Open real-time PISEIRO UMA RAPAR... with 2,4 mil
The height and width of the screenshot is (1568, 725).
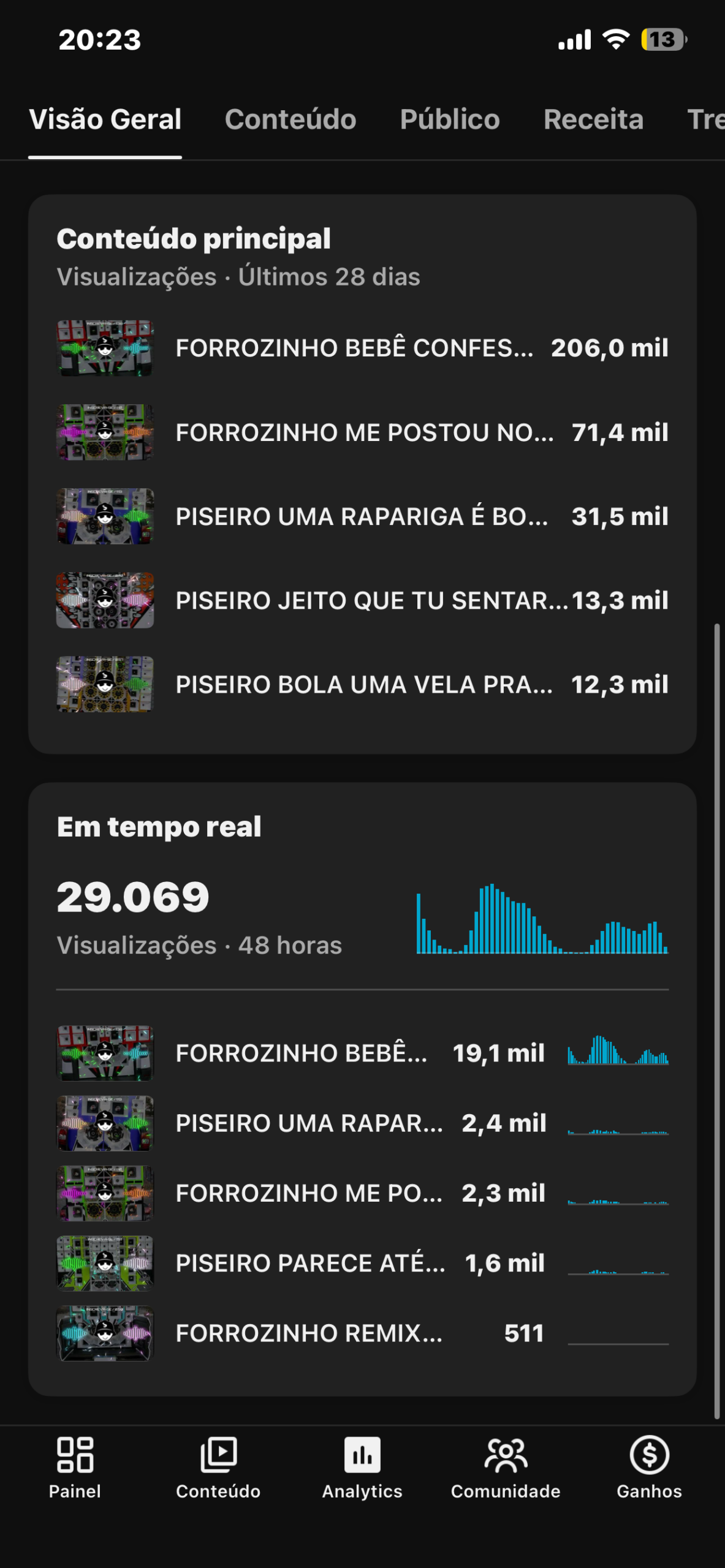(362, 1123)
